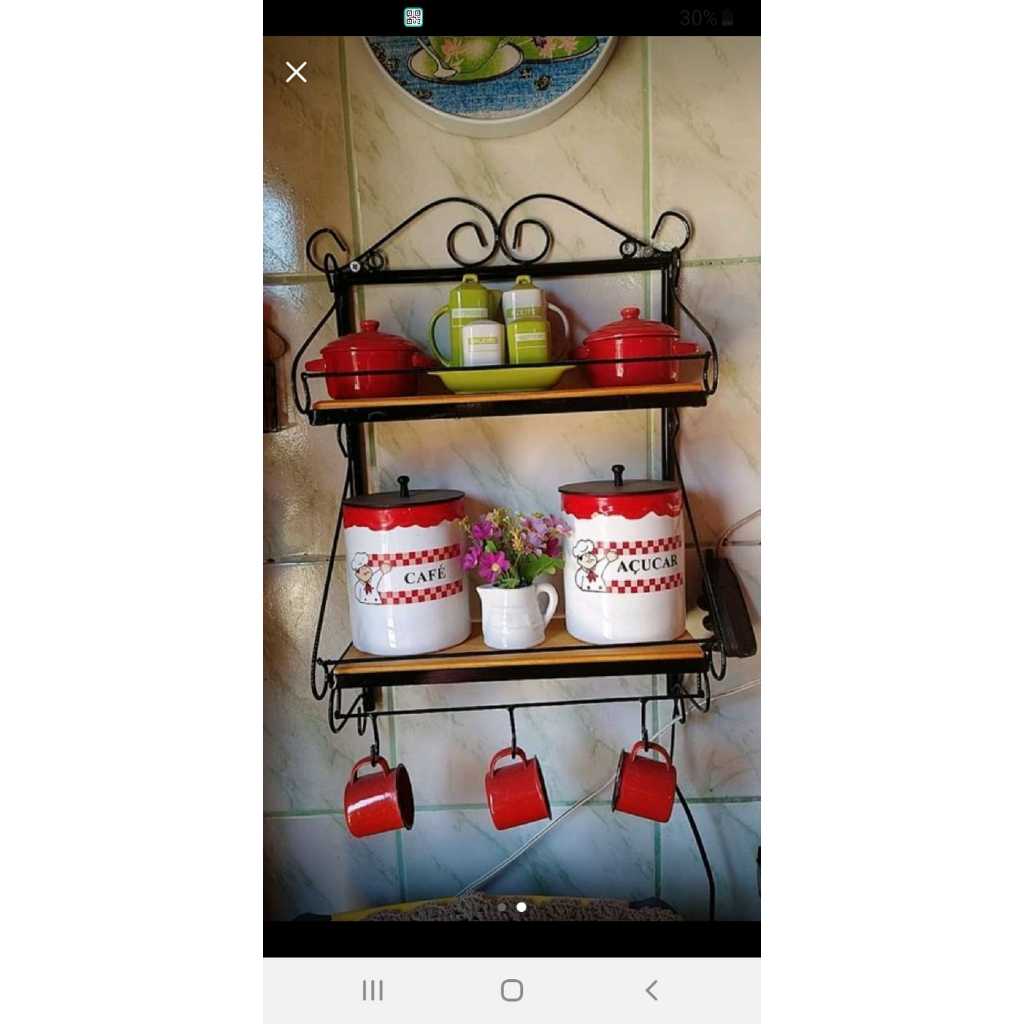Tap the kitchen shelf photo
Image resolution: width=1024 pixels, height=1024 pixels.
(512, 478)
